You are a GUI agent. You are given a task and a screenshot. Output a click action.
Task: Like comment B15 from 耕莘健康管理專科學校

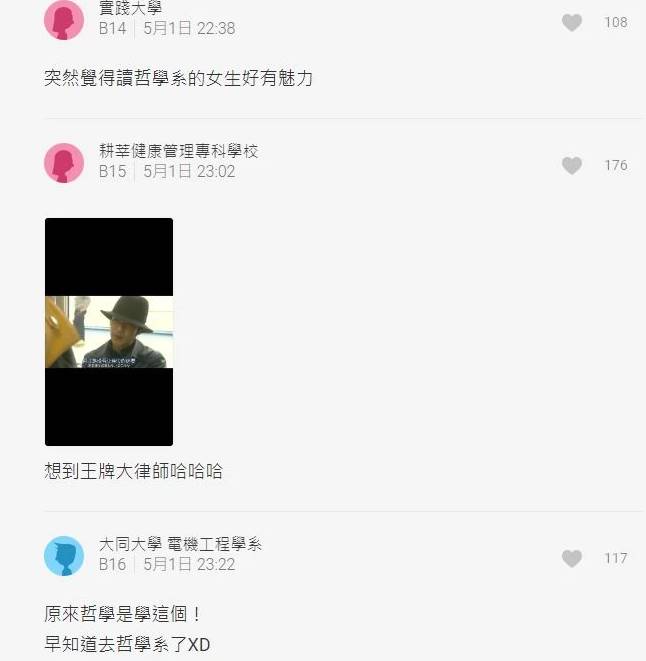(x=572, y=166)
